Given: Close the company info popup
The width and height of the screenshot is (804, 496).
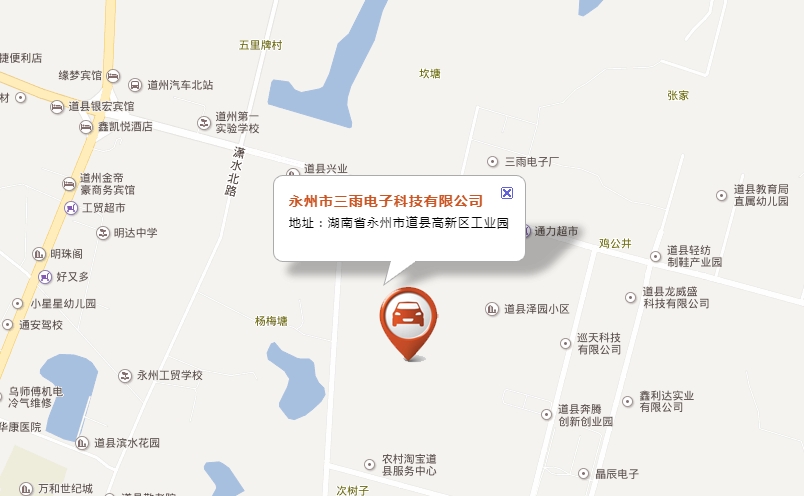Looking at the screenshot, I should click(x=507, y=193).
